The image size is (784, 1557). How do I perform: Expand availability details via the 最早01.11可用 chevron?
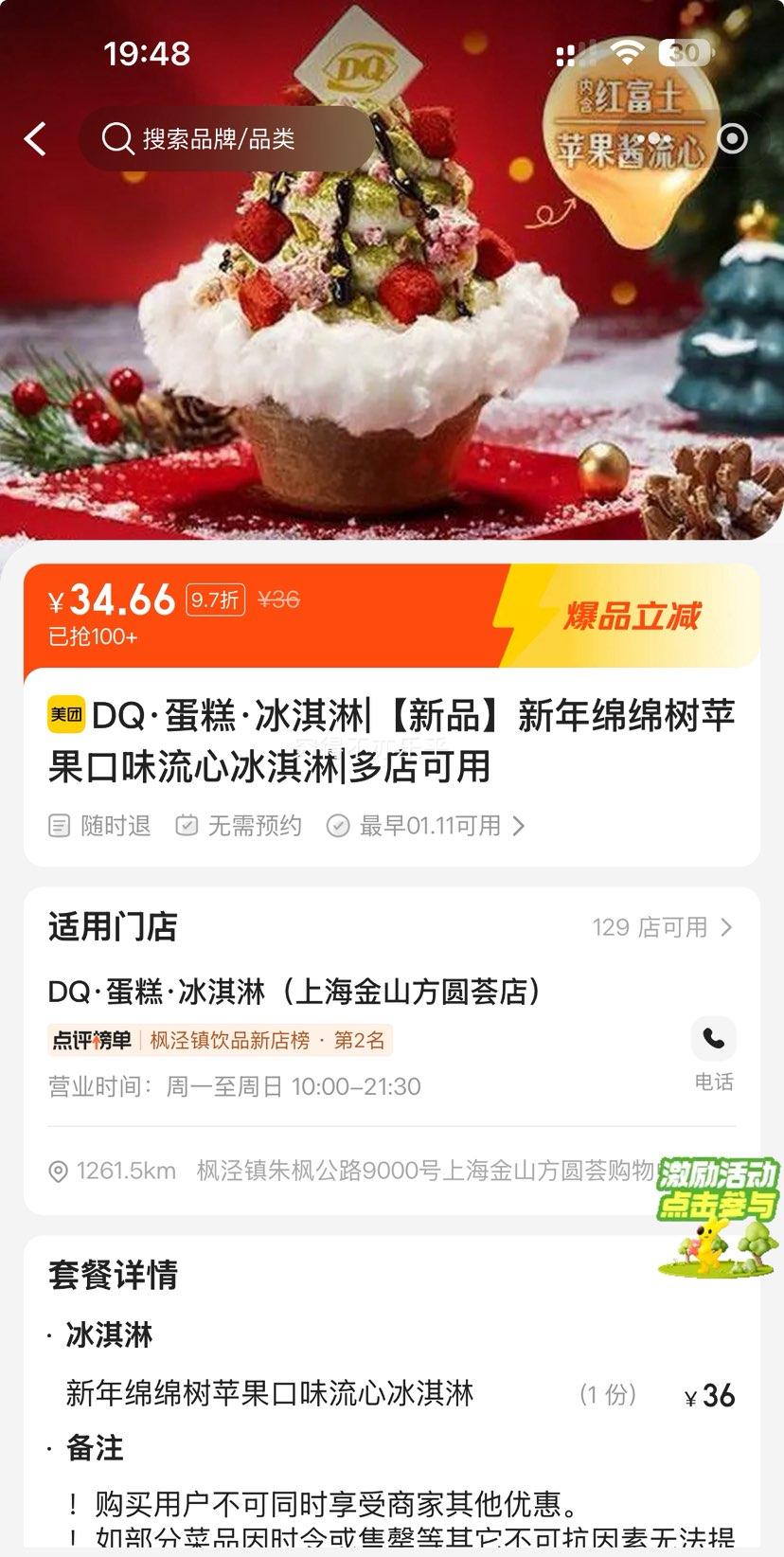point(518,825)
